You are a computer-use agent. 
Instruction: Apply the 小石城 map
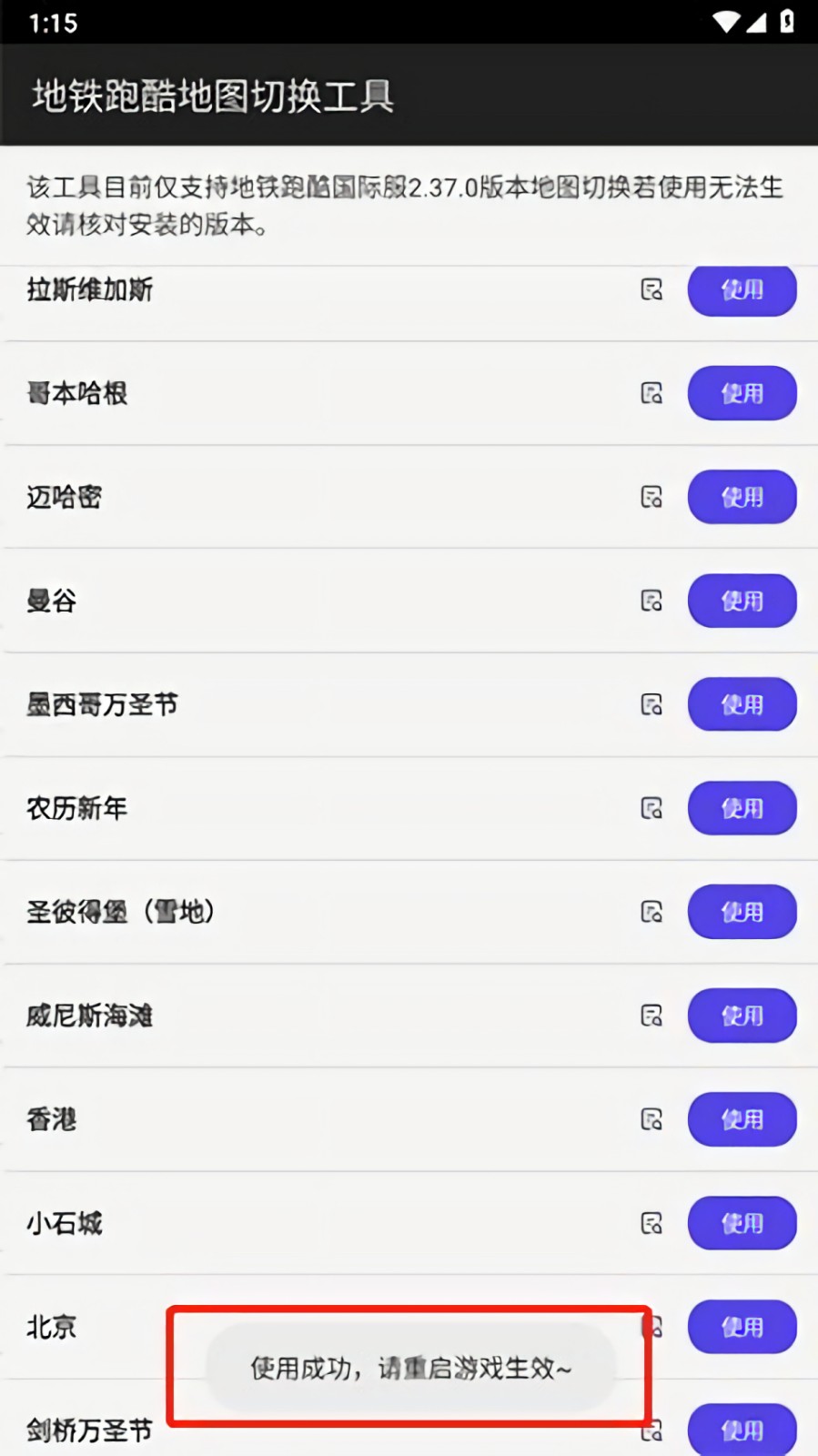click(x=742, y=1223)
